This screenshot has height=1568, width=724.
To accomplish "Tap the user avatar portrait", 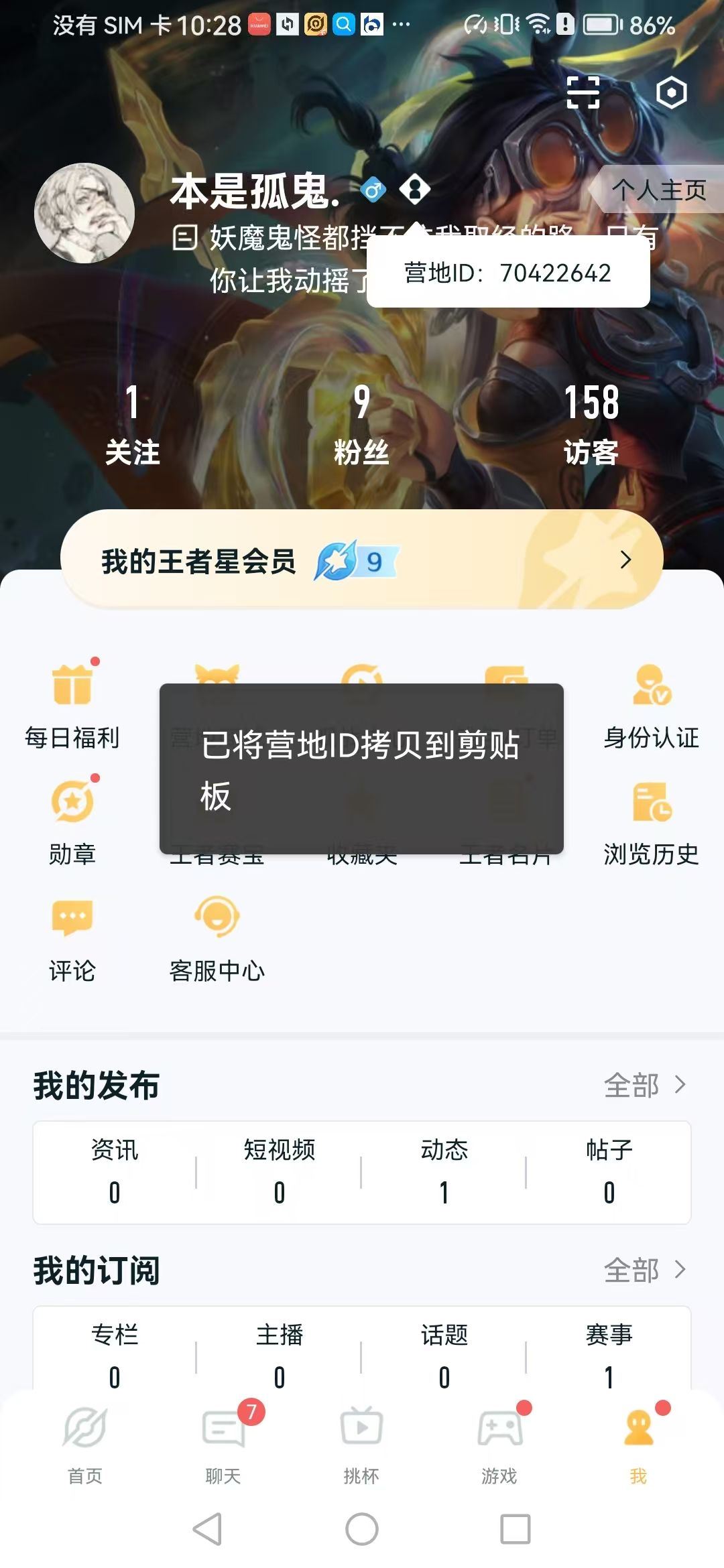I will 85,211.
